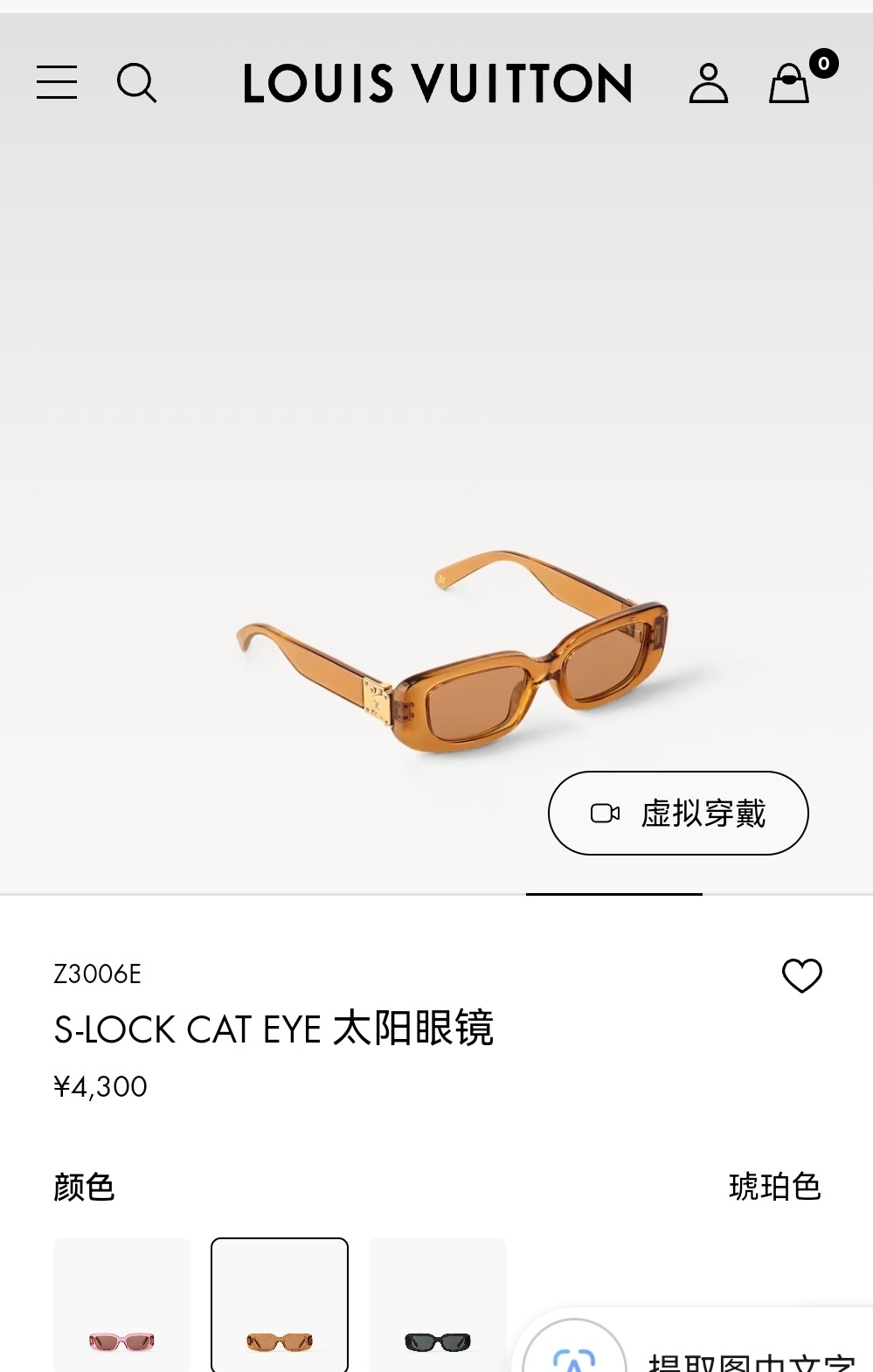Click the image carousel progress bar
This screenshot has height=1372, width=873.
click(613, 894)
